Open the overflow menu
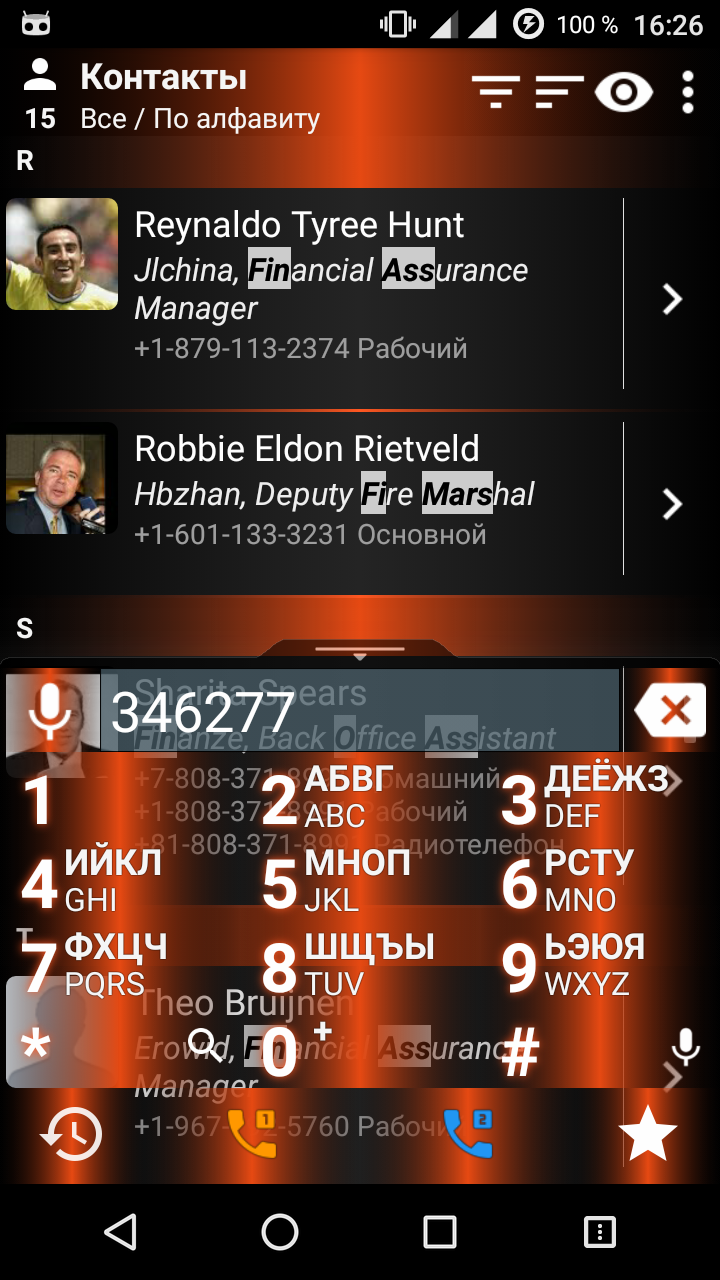720x1280 pixels. [687, 92]
